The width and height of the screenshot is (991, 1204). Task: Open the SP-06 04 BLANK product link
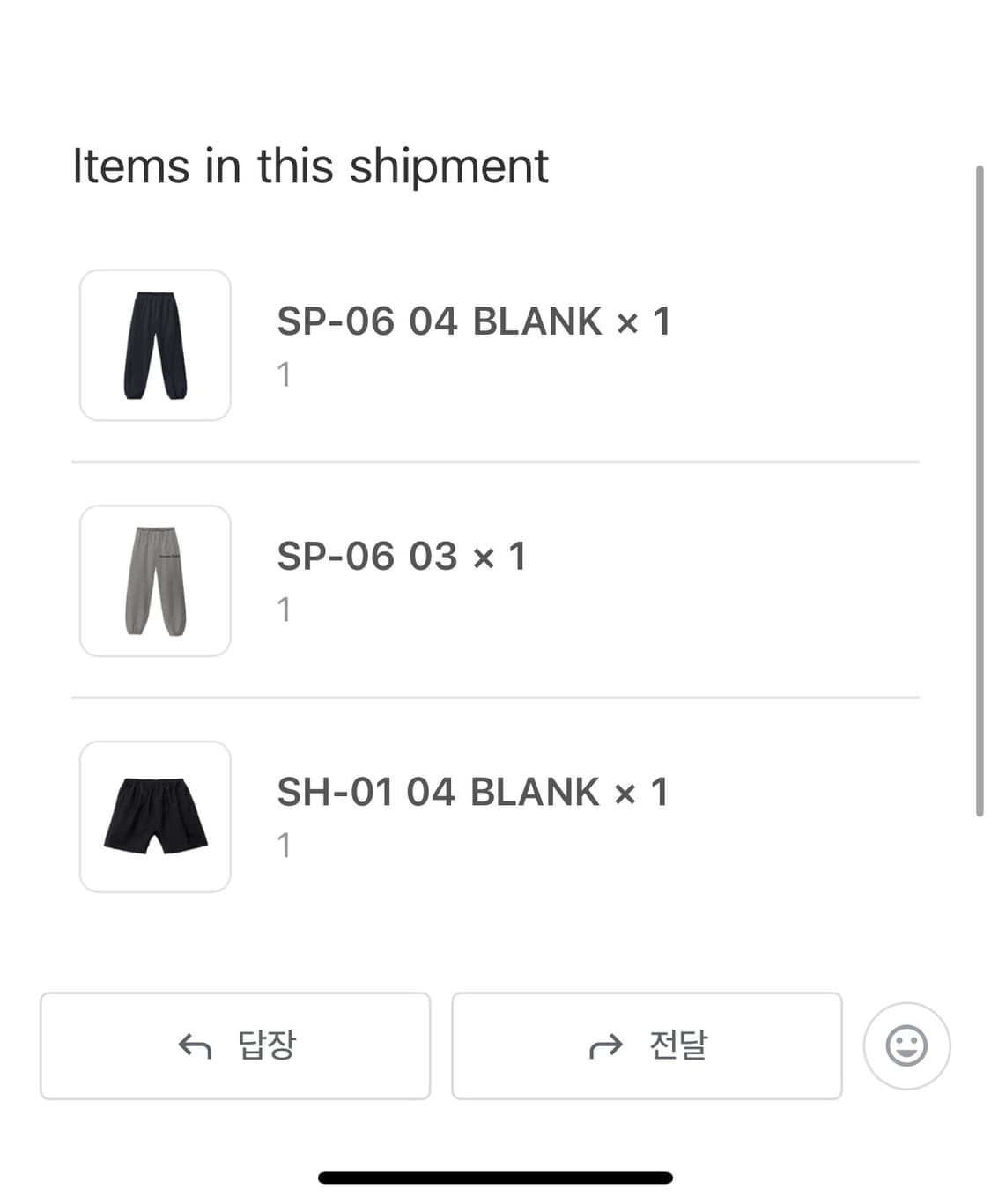(x=476, y=321)
